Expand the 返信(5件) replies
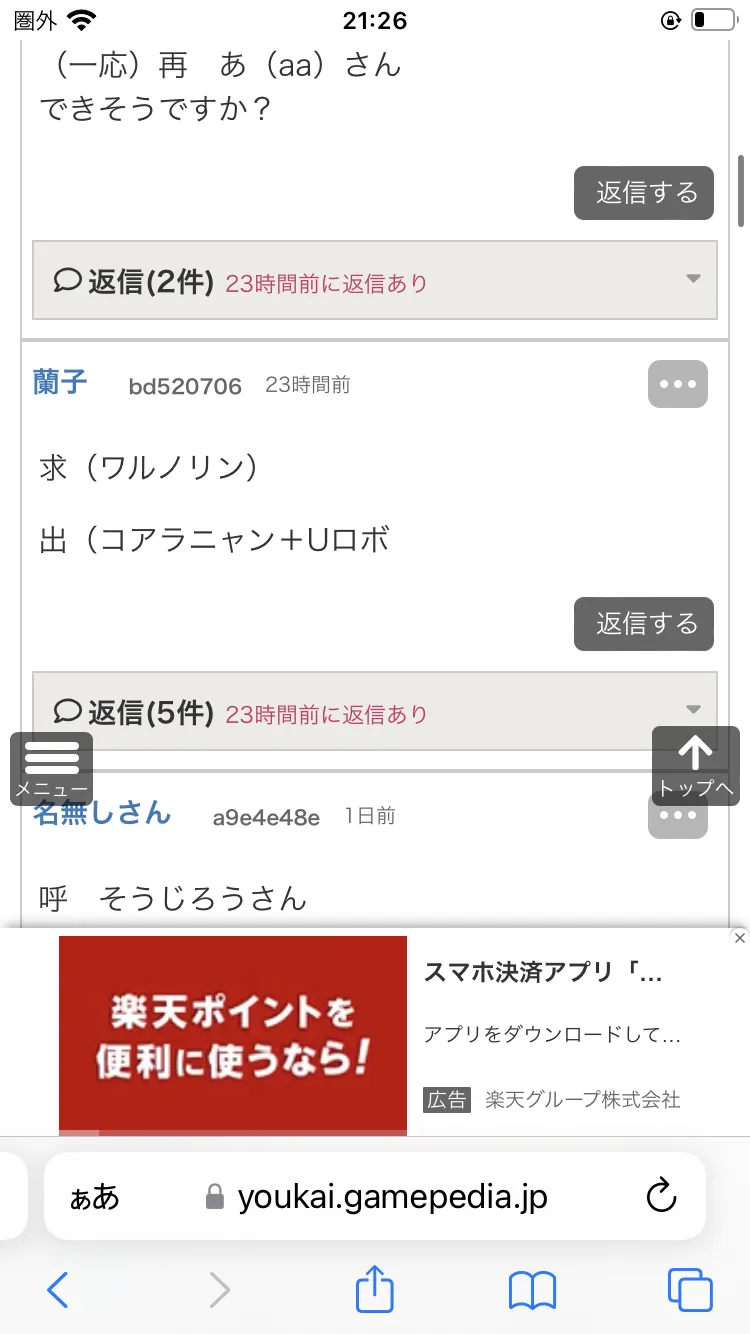The image size is (750, 1334). tap(375, 711)
